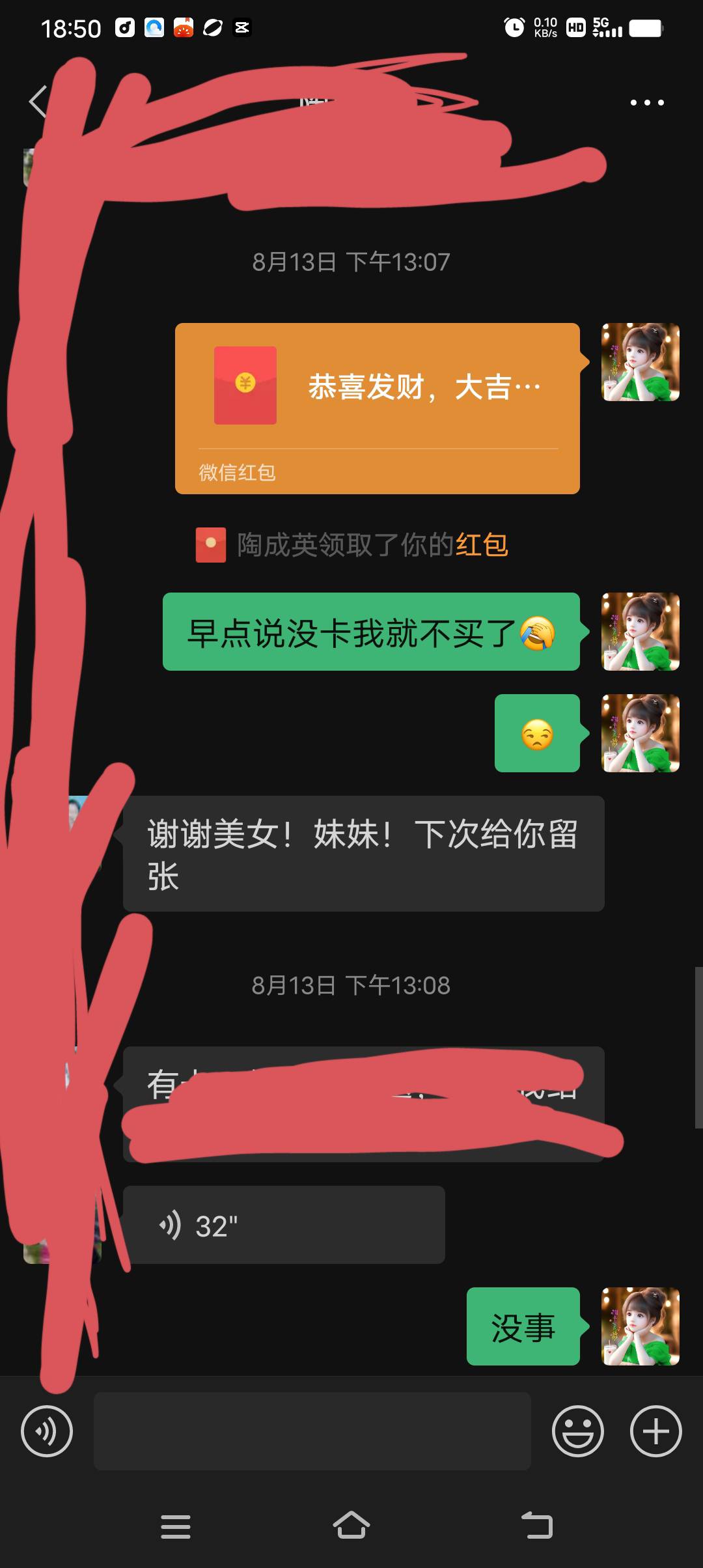
Task: Tap the orange 红包 link
Action: pyautogui.click(x=482, y=545)
